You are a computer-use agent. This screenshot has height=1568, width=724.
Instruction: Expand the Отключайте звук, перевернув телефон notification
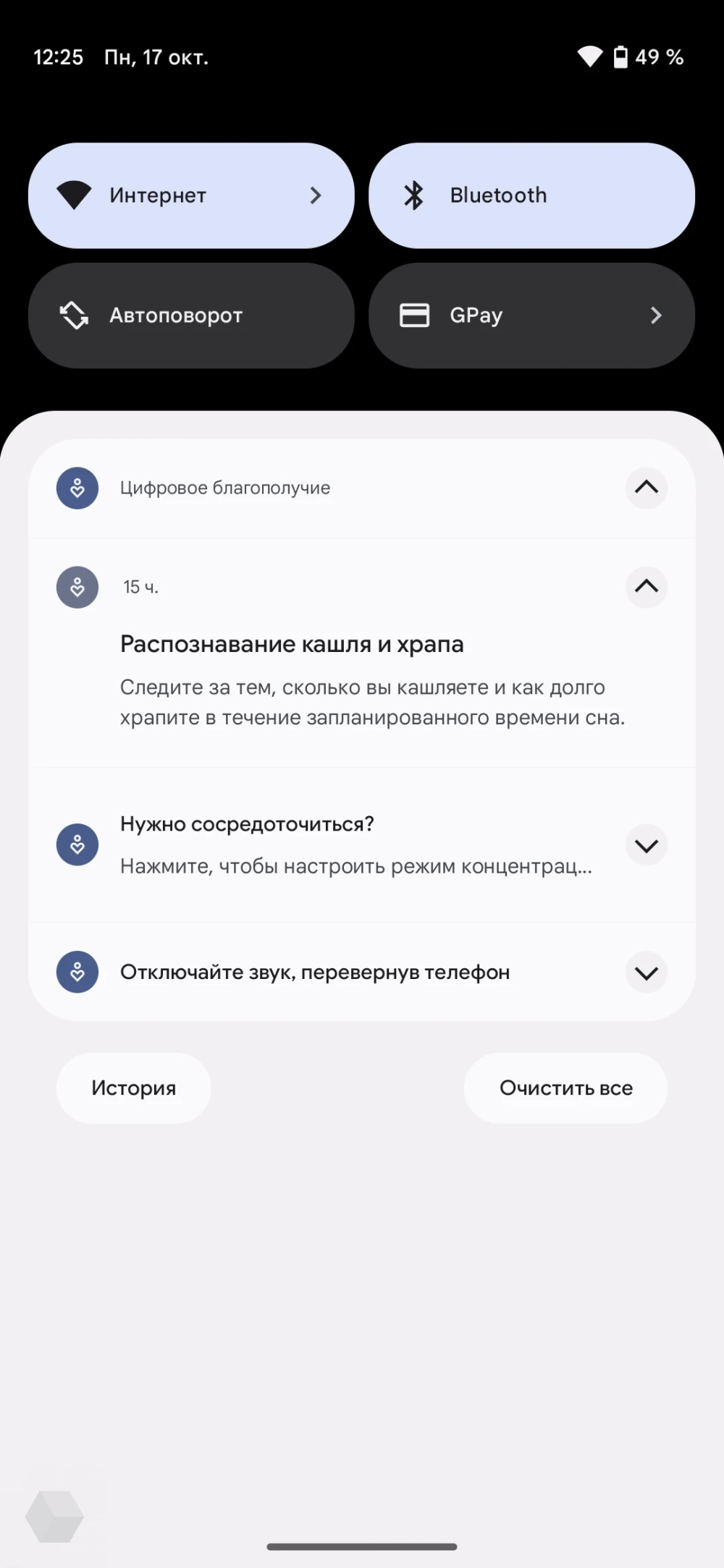[x=646, y=972]
